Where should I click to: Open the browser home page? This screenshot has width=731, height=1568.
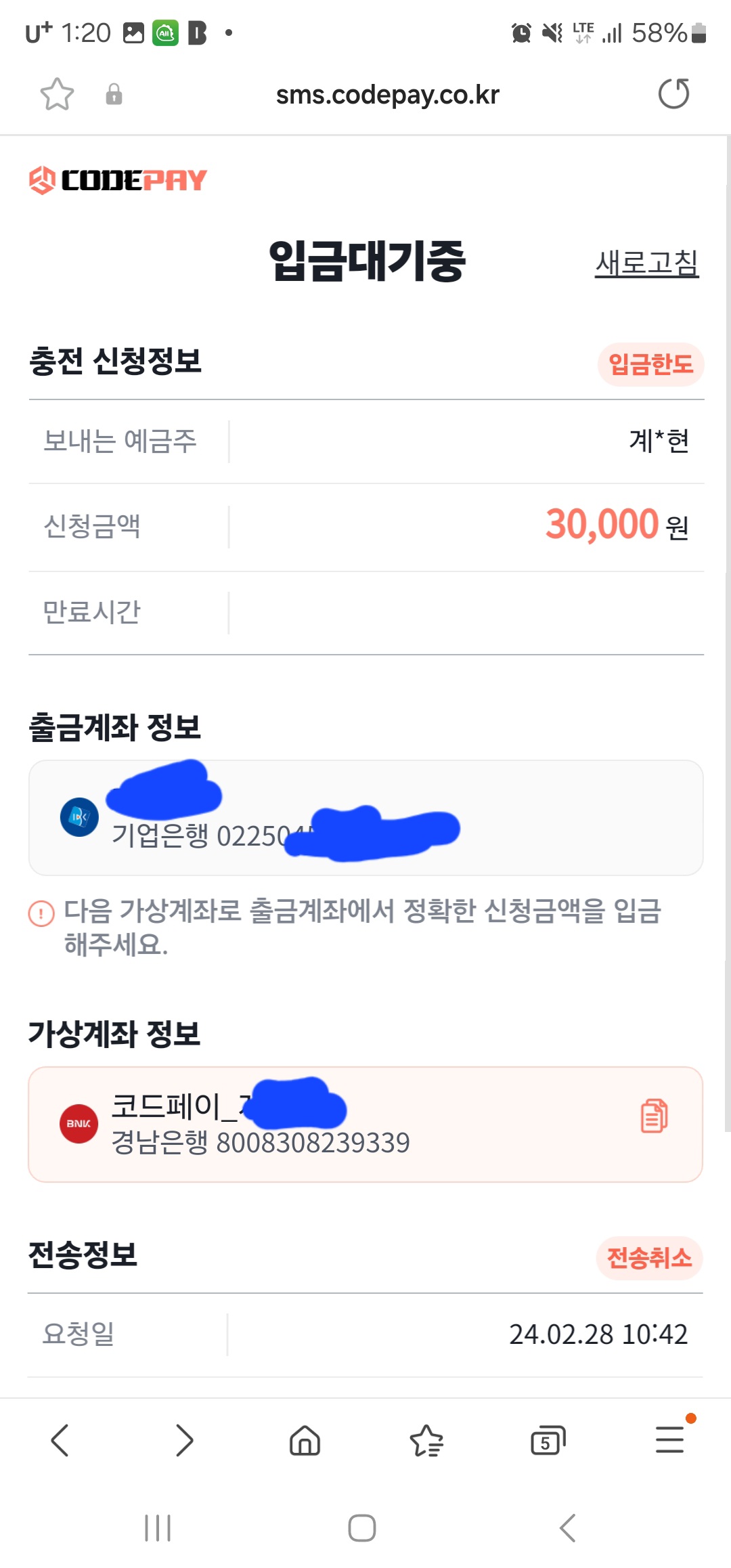(305, 1440)
